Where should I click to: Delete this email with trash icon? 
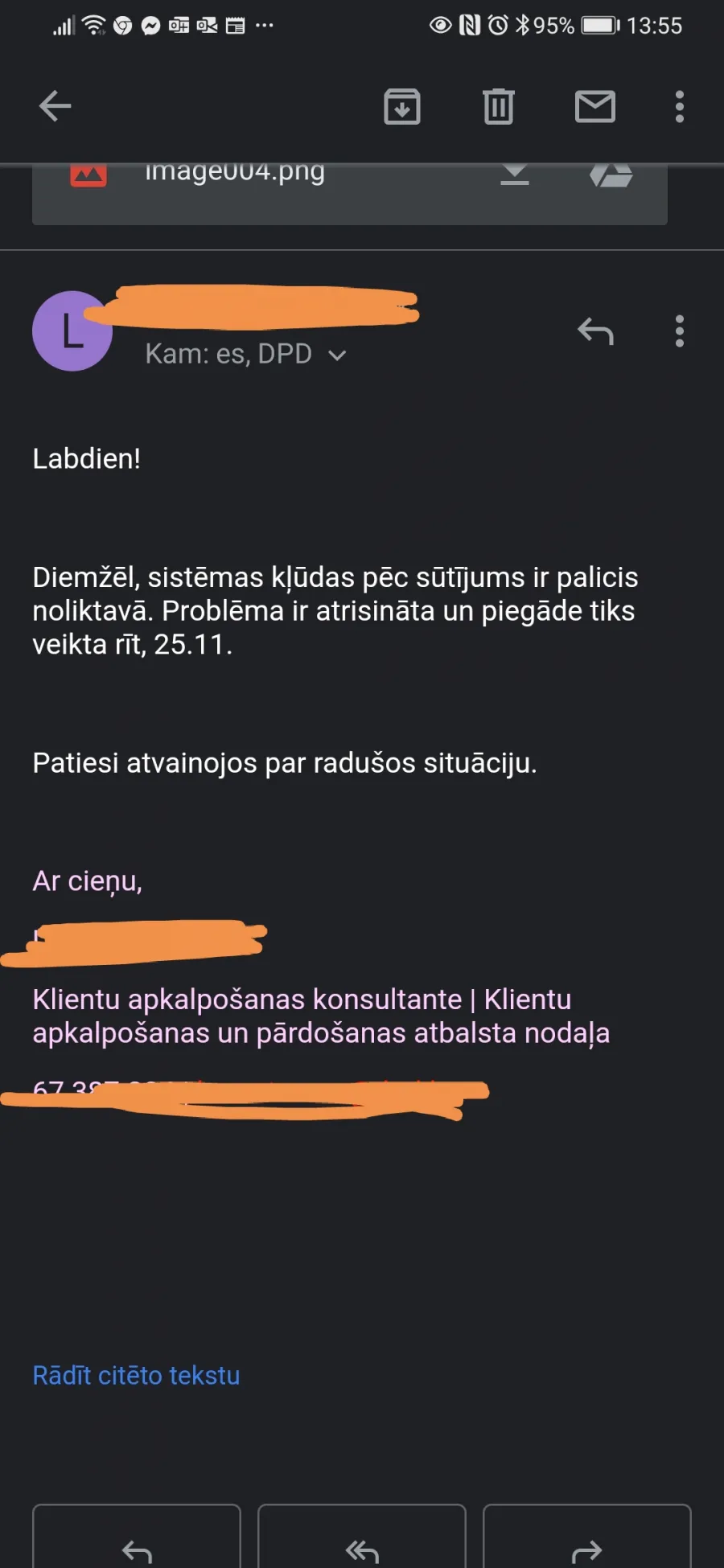(499, 106)
